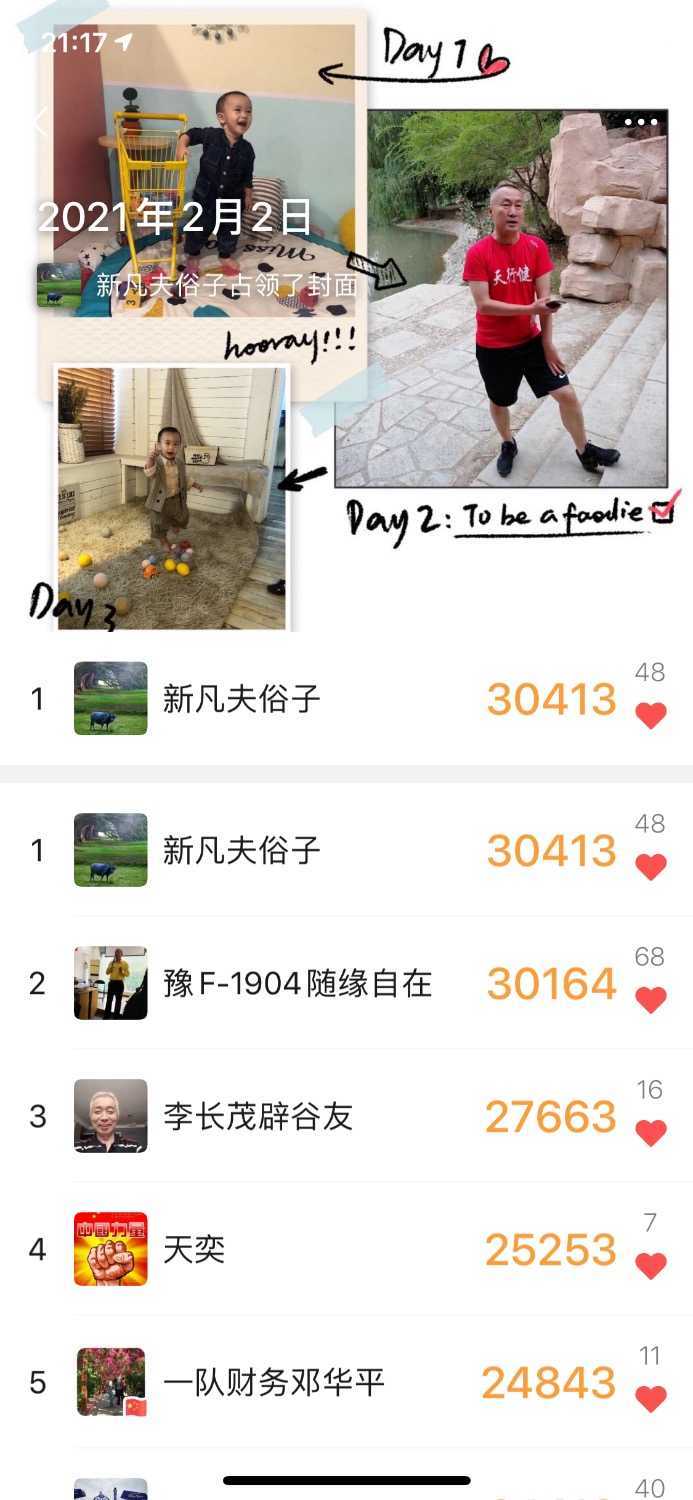
Task: Like 豫F-1904随缘自在's 30164 steps
Action: [x=651, y=999]
